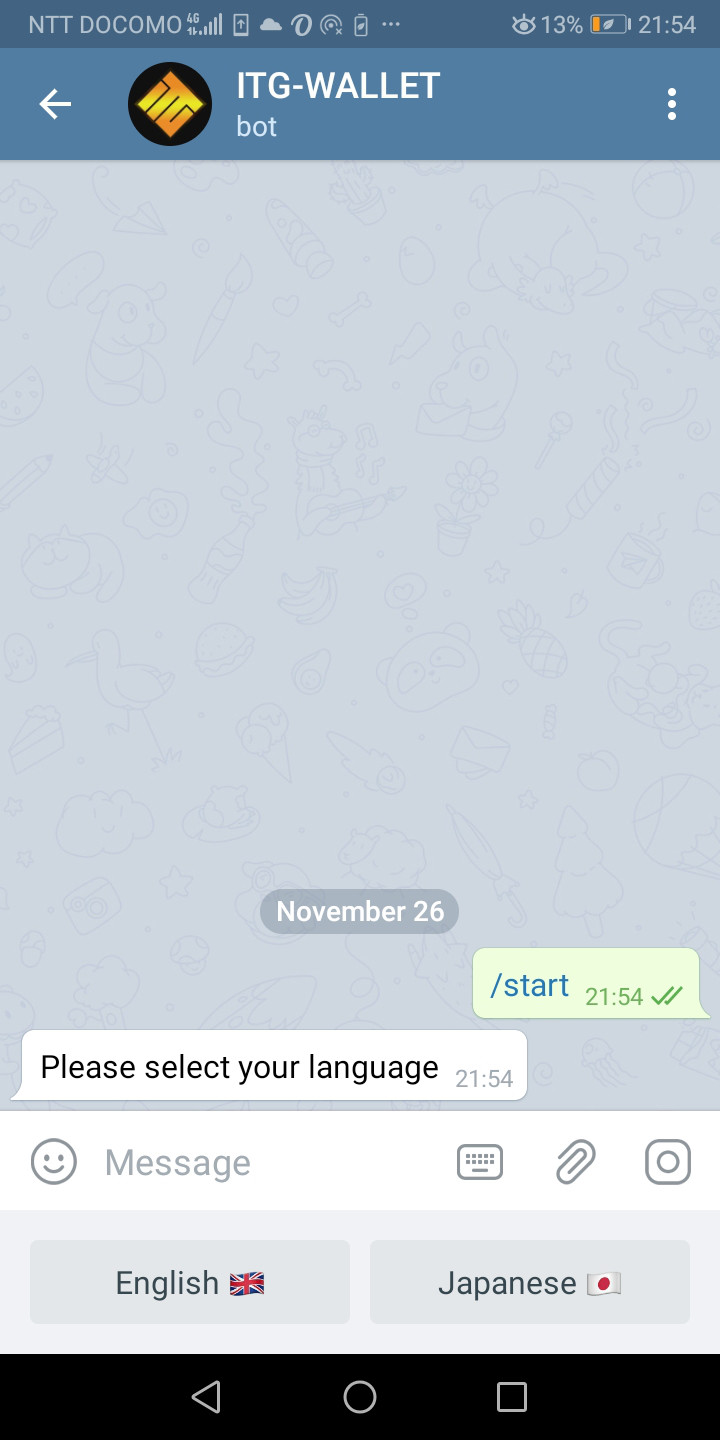This screenshot has width=720, height=1440.
Task: Open the camera icon
Action: (667, 1162)
